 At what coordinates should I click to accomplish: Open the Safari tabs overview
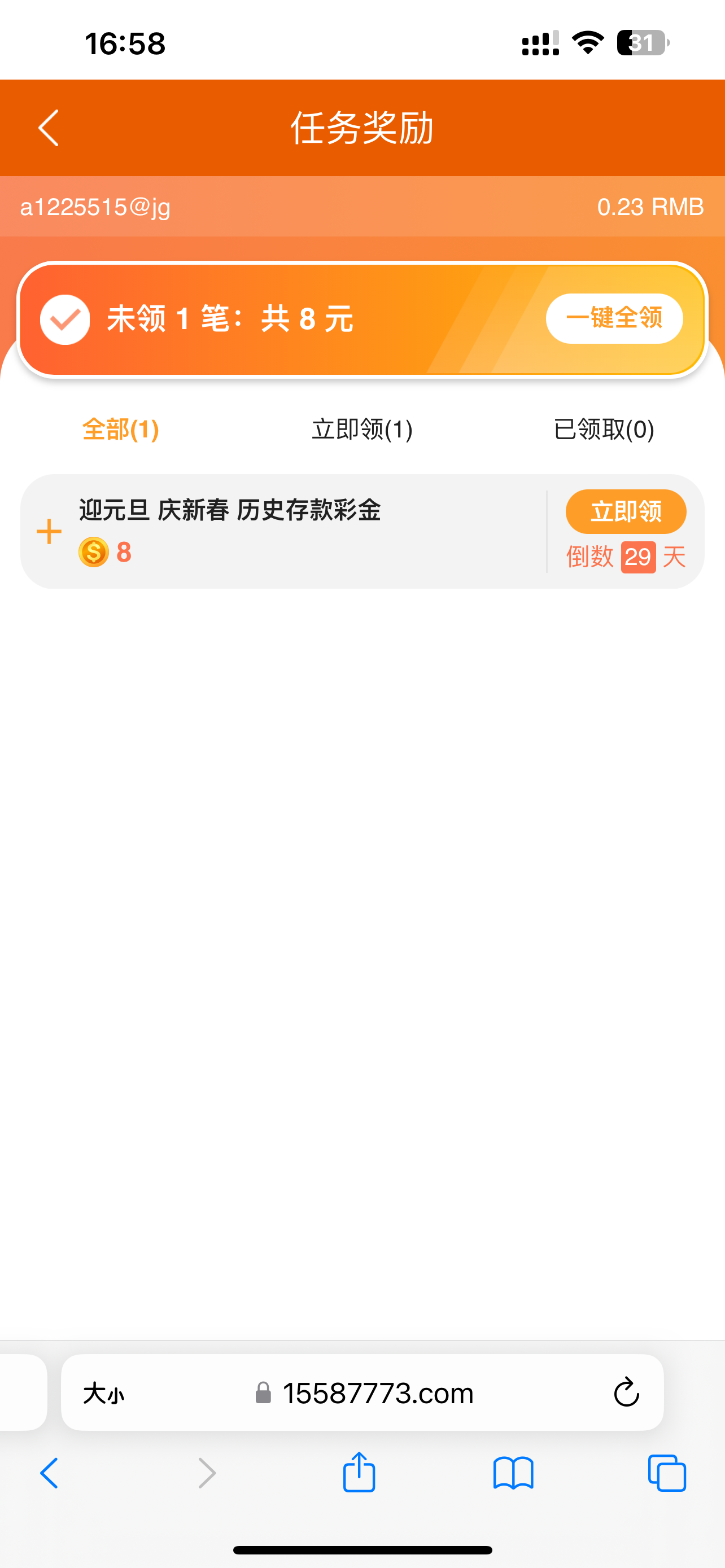[x=667, y=1473]
